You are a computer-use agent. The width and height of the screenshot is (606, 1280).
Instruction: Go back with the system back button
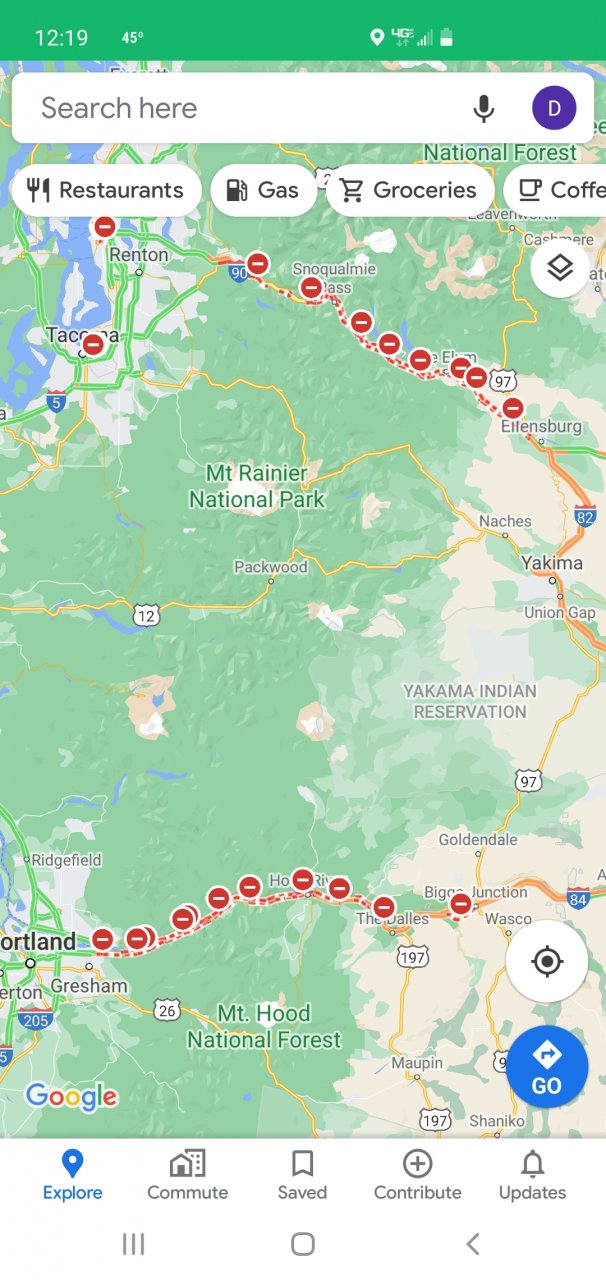[x=473, y=1244]
